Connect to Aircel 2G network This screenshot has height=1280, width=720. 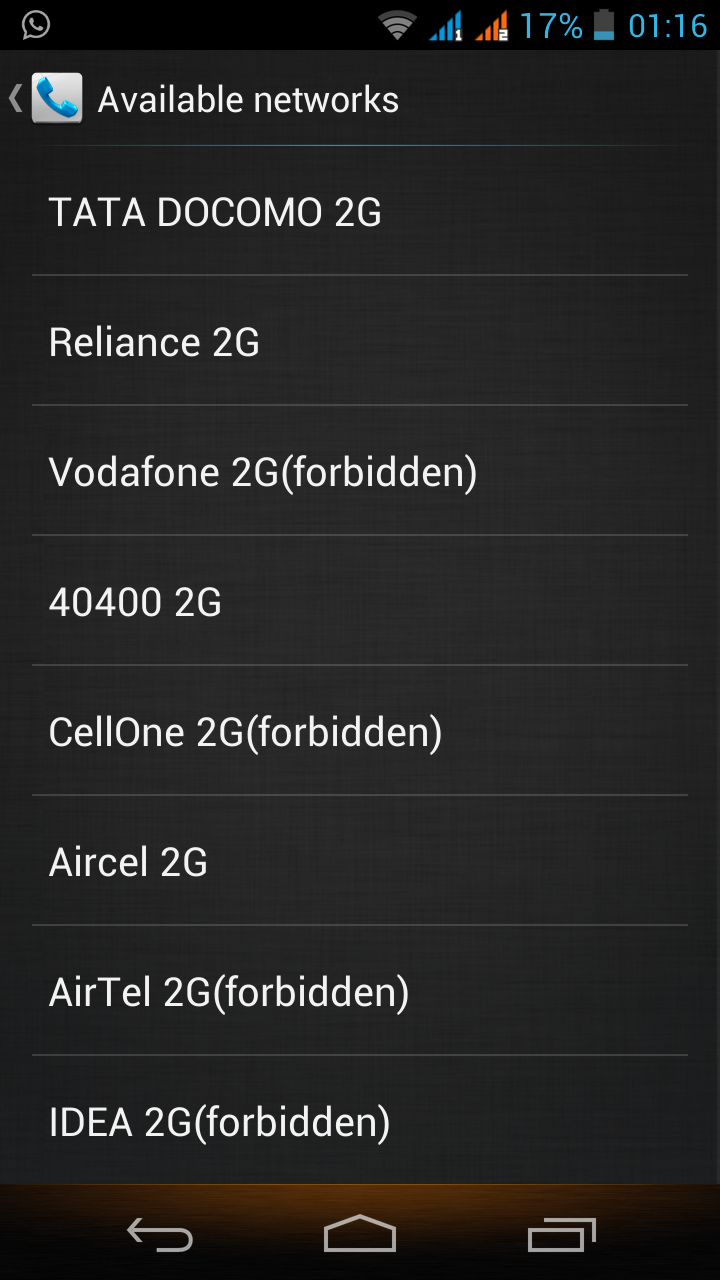360,862
